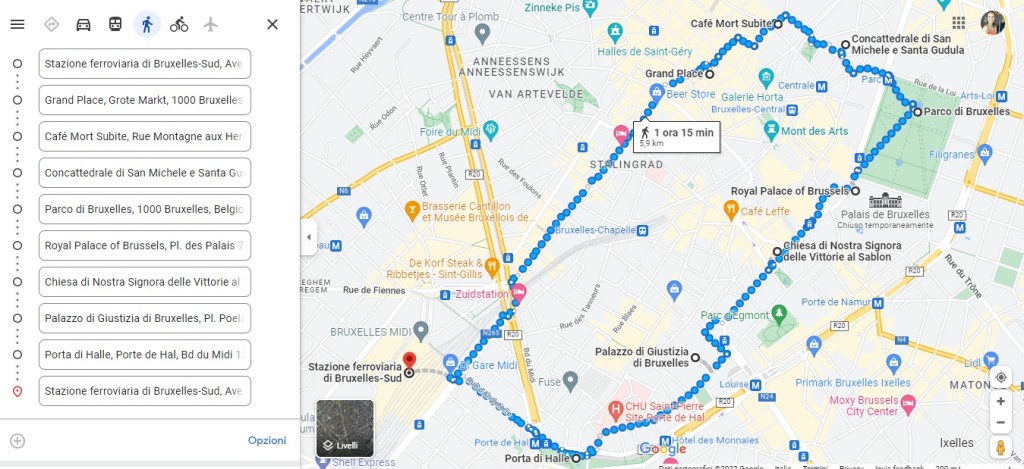Switch to driving directions
1024x469 pixels.
[x=84, y=24]
